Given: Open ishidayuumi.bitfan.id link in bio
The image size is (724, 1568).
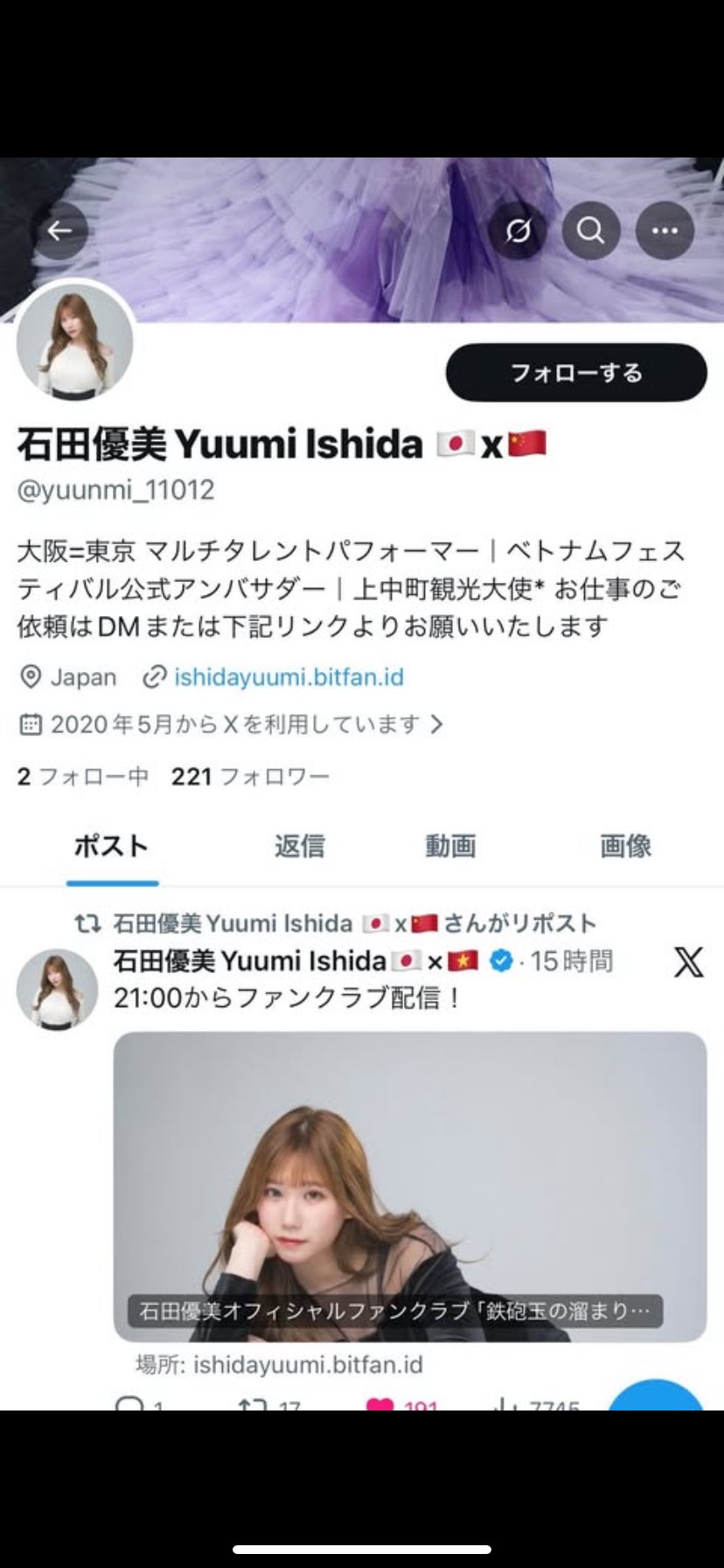Looking at the screenshot, I should (x=288, y=677).
